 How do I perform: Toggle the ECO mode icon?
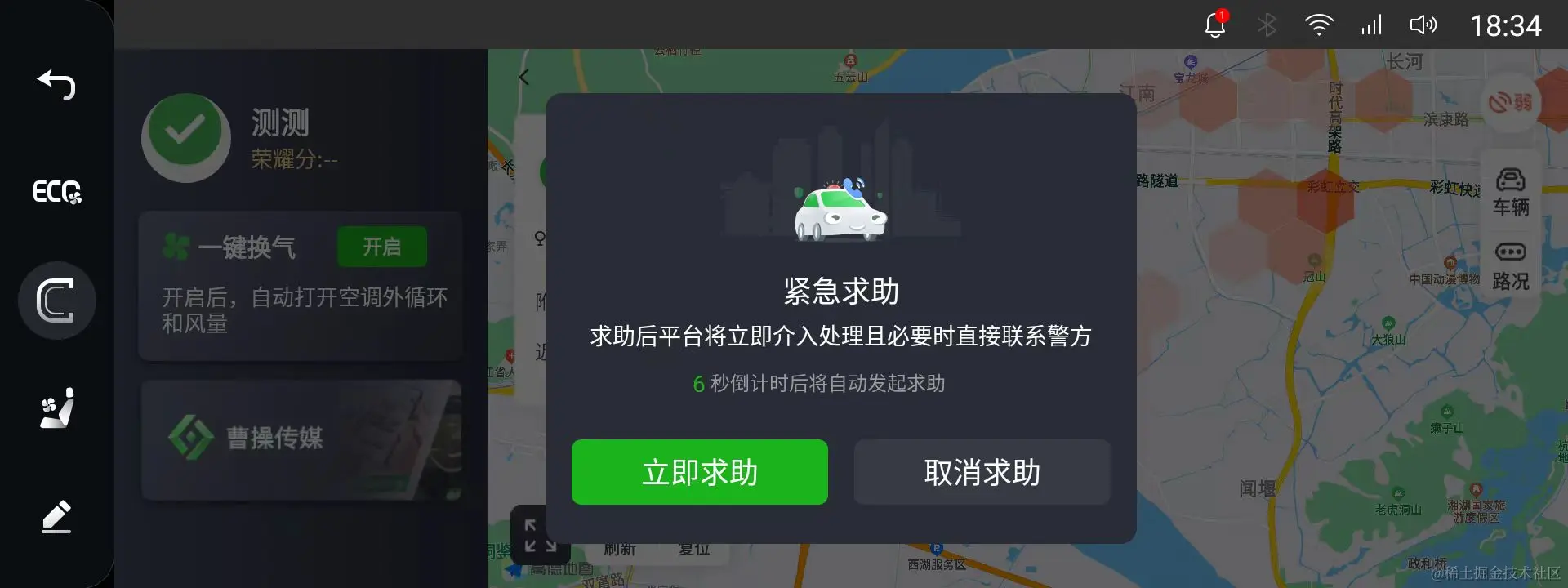point(56,192)
